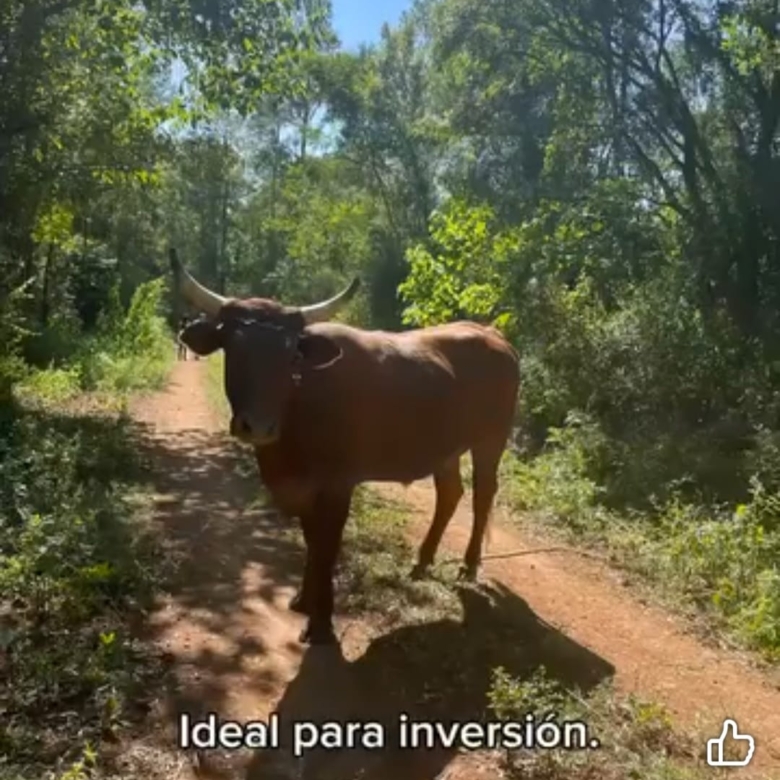
Task: Like this video with the thumbs-up icon
Action: [730, 743]
